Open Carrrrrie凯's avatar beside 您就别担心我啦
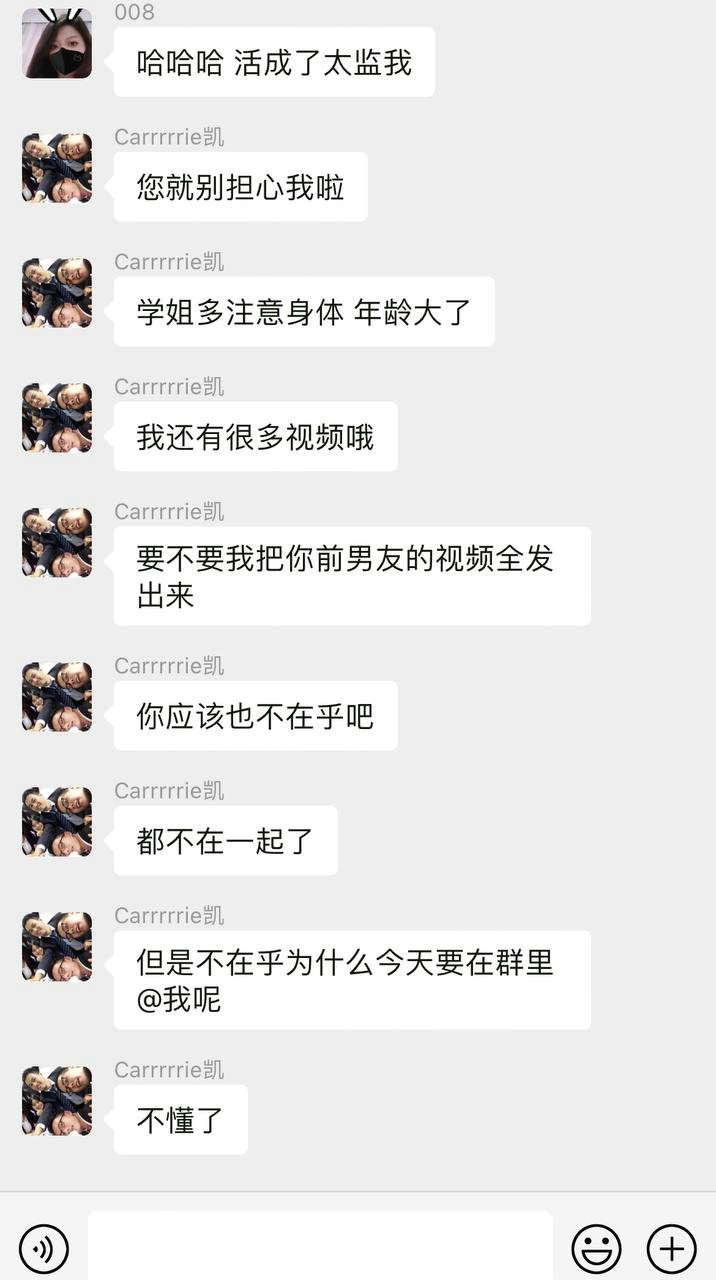 (x=57, y=168)
